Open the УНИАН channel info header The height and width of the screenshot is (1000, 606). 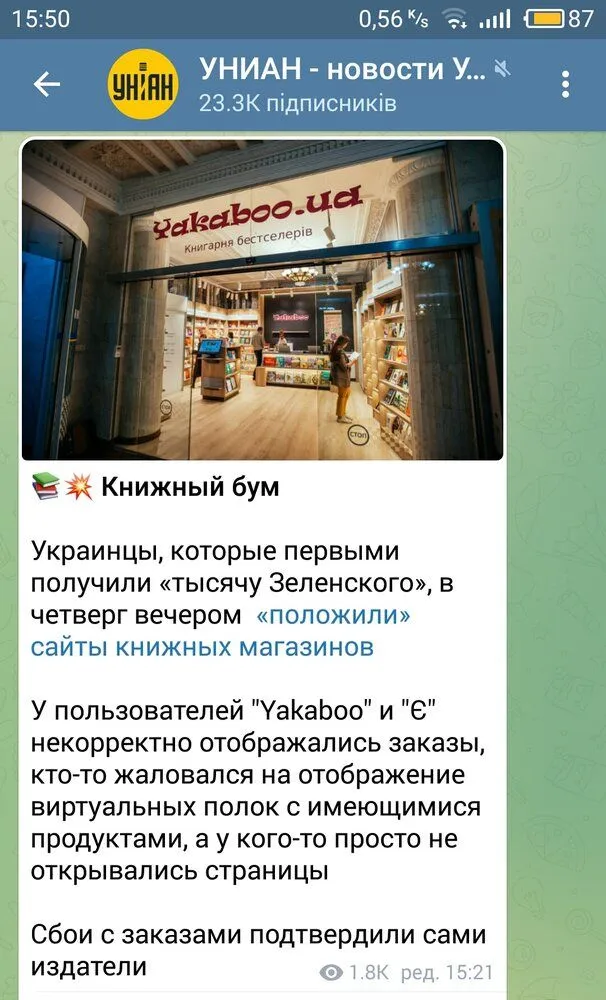tap(340, 84)
